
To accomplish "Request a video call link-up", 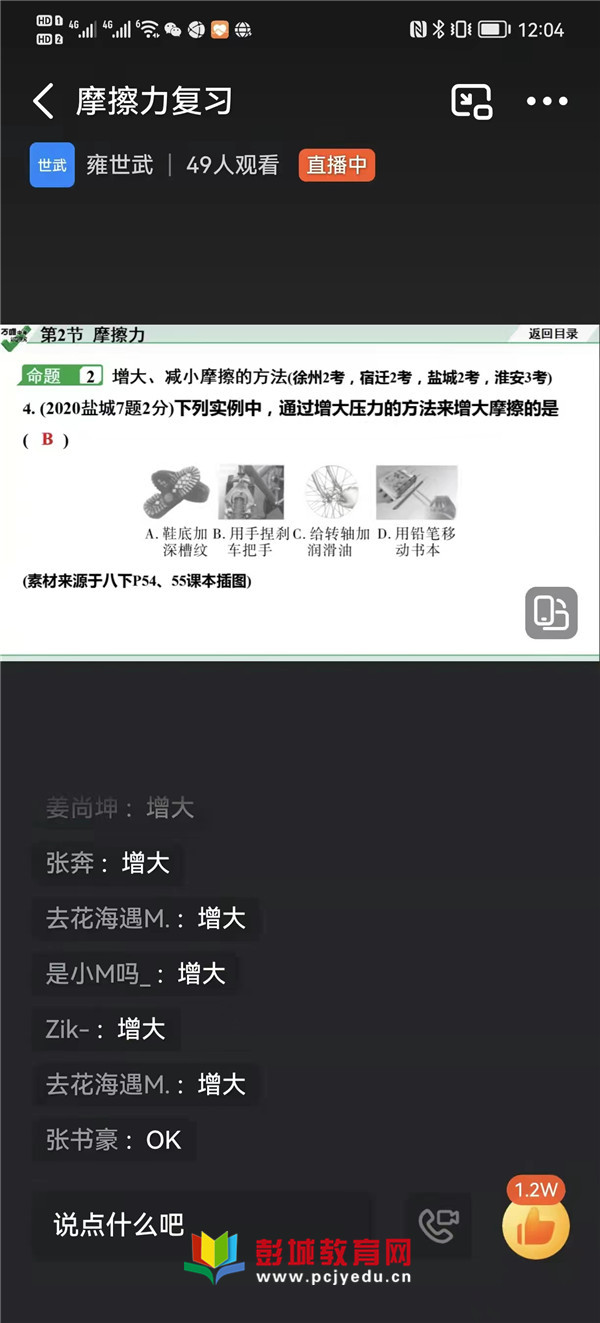I will pos(438,1225).
